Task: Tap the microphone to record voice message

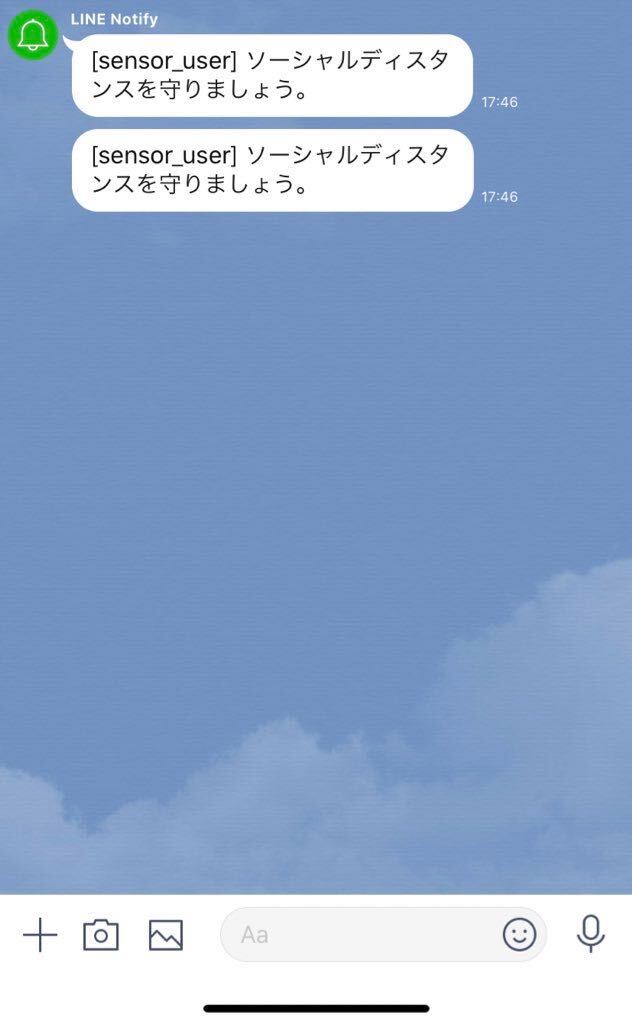Action: coord(591,933)
